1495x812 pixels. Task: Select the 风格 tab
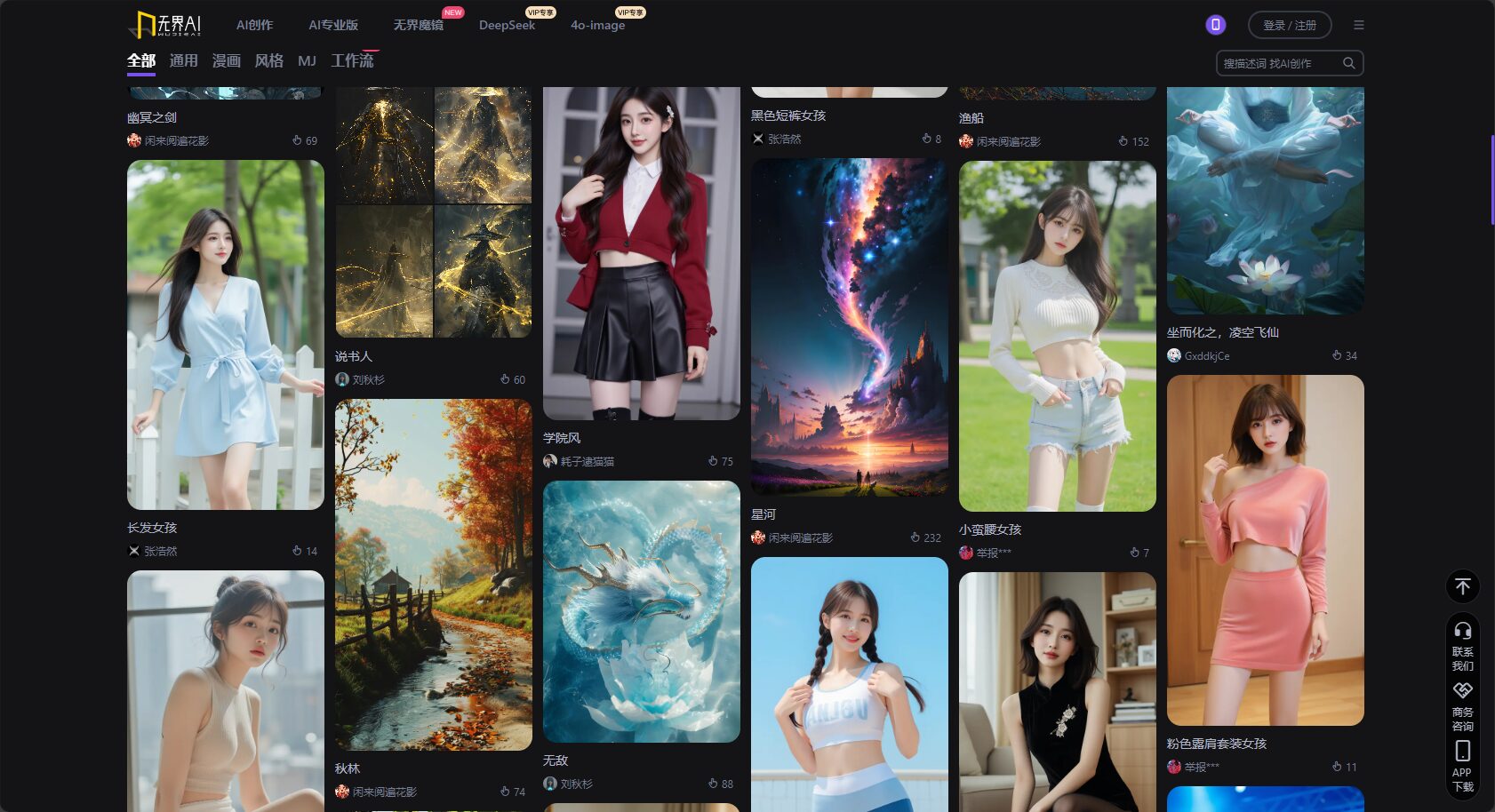pyautogui.click(x=268, y=60)
